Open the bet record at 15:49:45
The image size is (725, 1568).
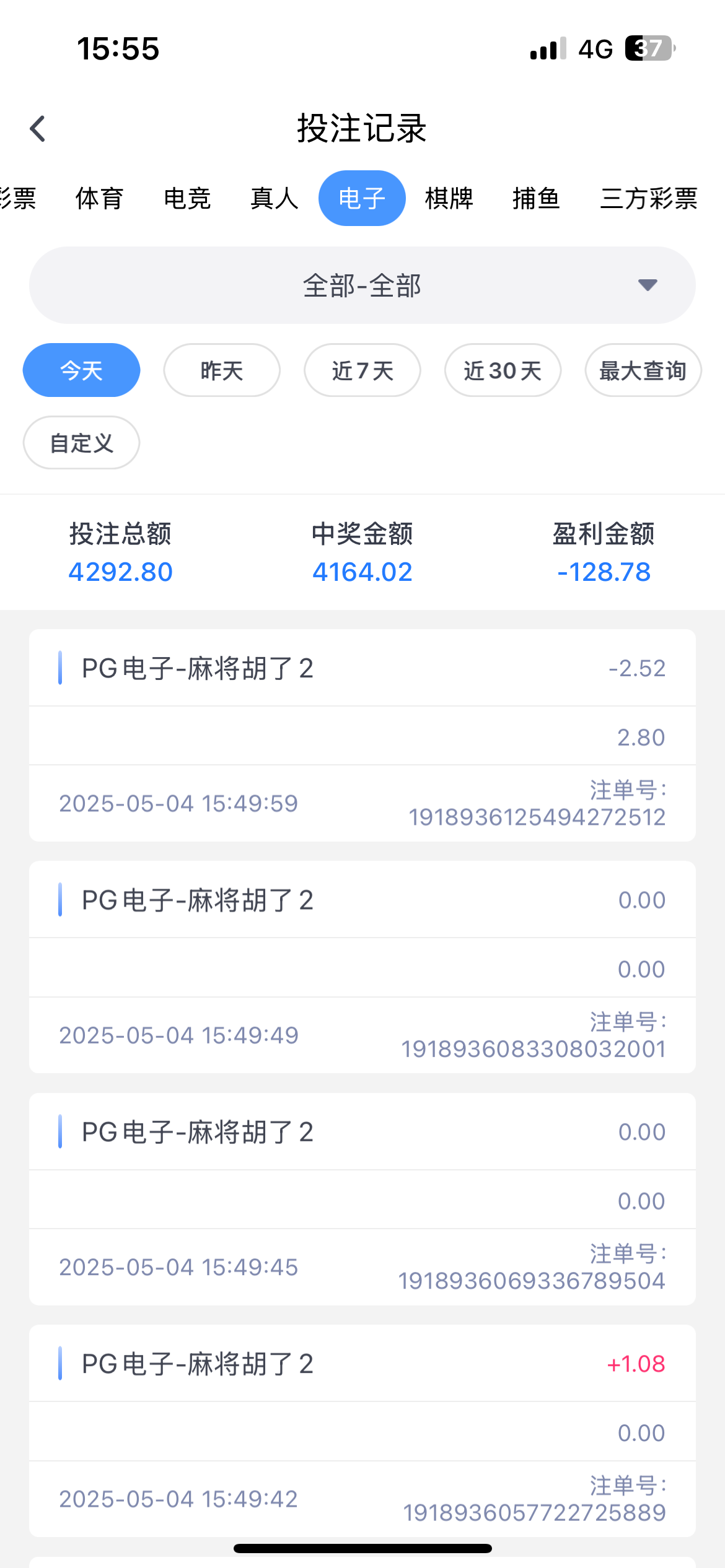[362, 1199]
